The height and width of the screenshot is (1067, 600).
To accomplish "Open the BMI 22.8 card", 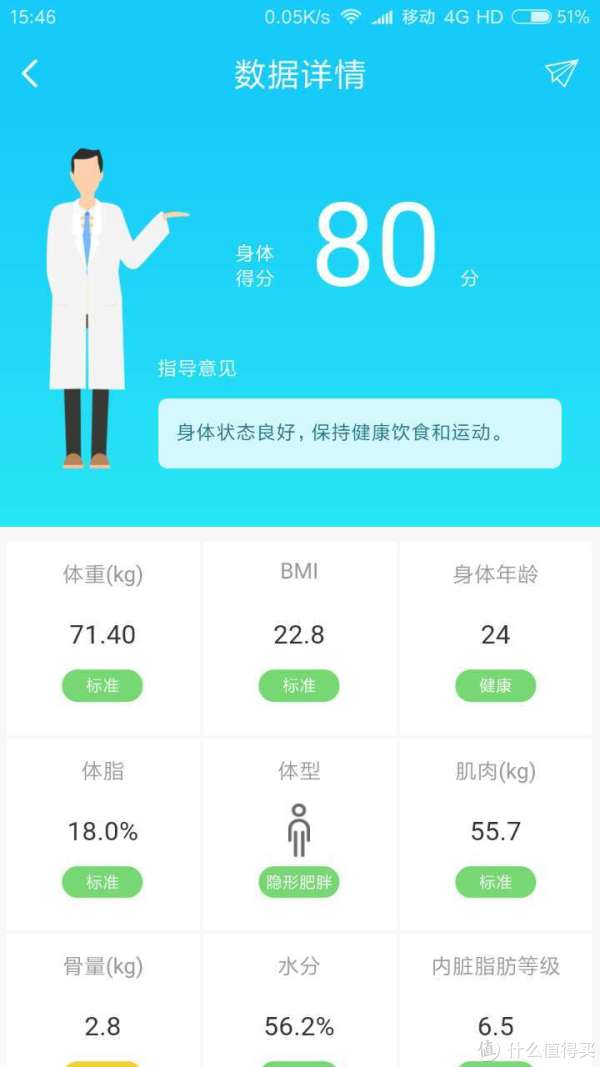I will coord(299,638).
